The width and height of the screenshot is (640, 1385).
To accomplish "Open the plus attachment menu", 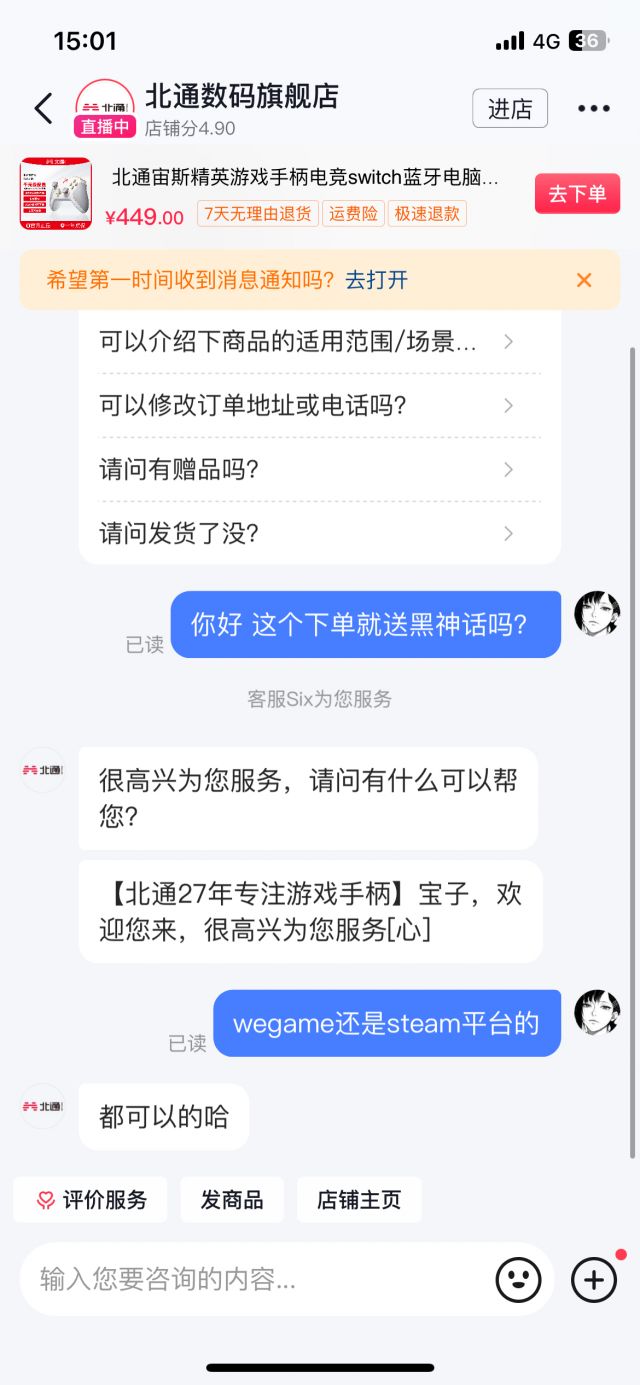I will coord(594,1279).
